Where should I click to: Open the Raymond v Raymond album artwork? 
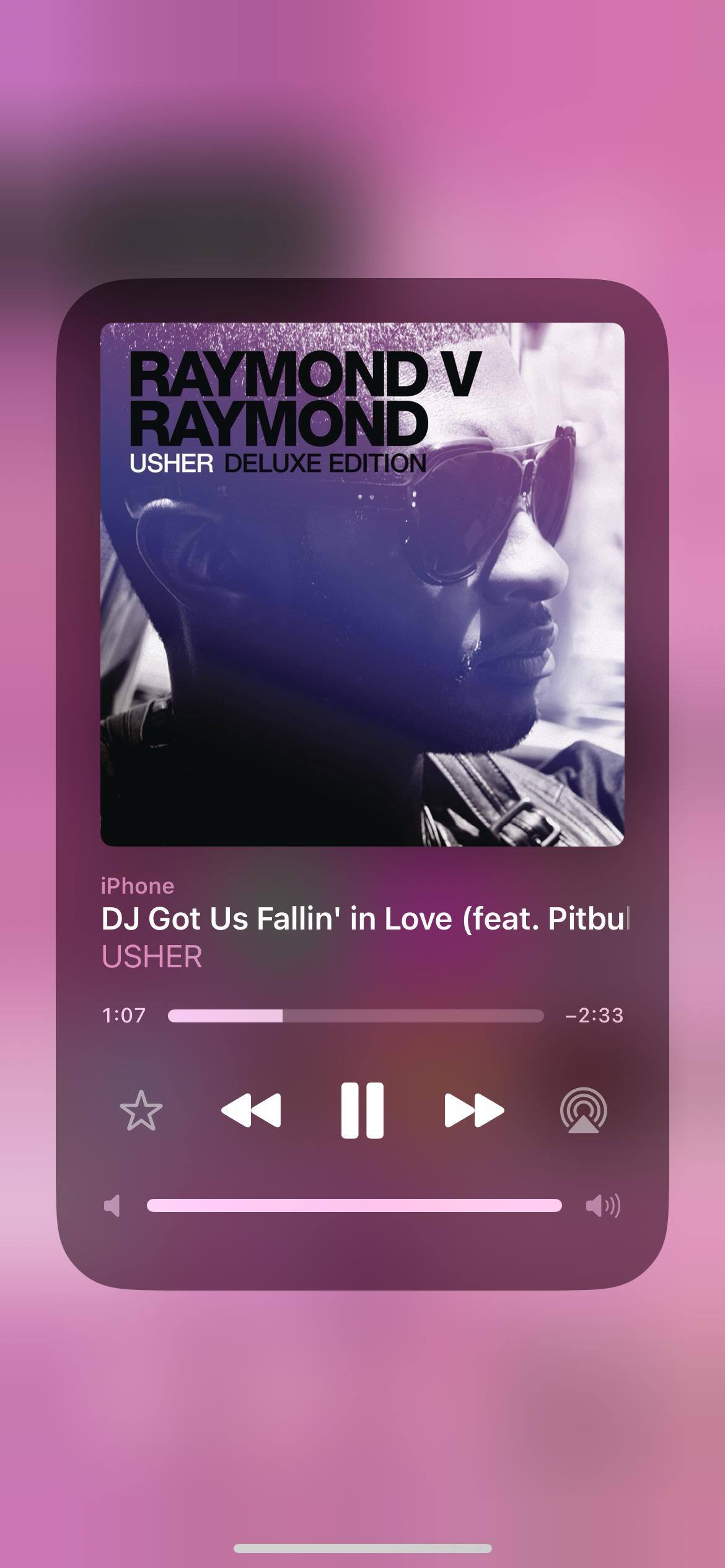pos(362,584)
